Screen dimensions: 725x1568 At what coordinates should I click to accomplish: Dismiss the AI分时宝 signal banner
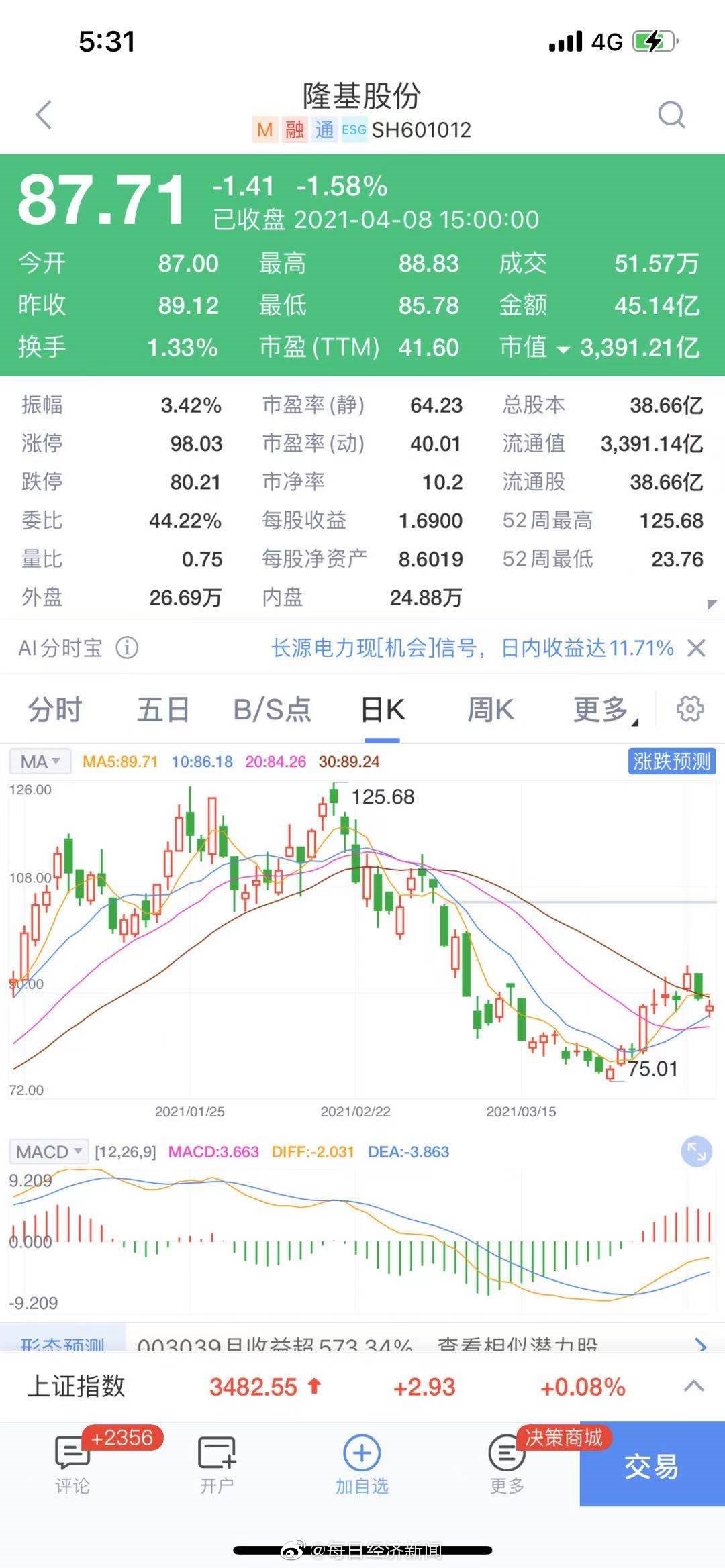[x=697, y=648]
